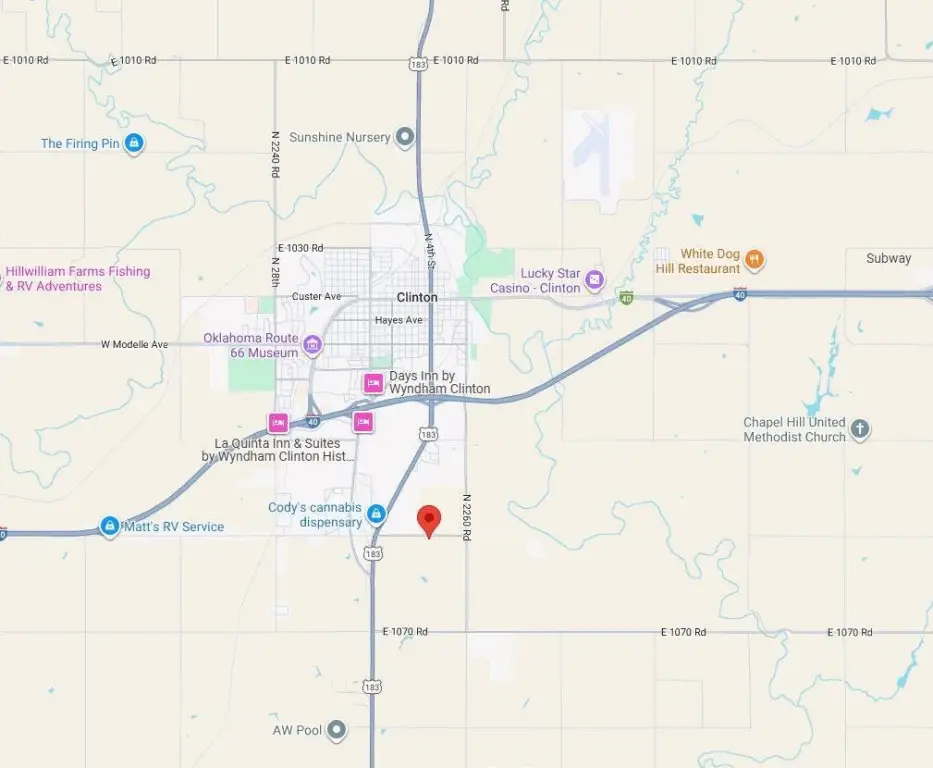
Task: Open The Firing Pin map marker
Action: (x=134, y=144)
